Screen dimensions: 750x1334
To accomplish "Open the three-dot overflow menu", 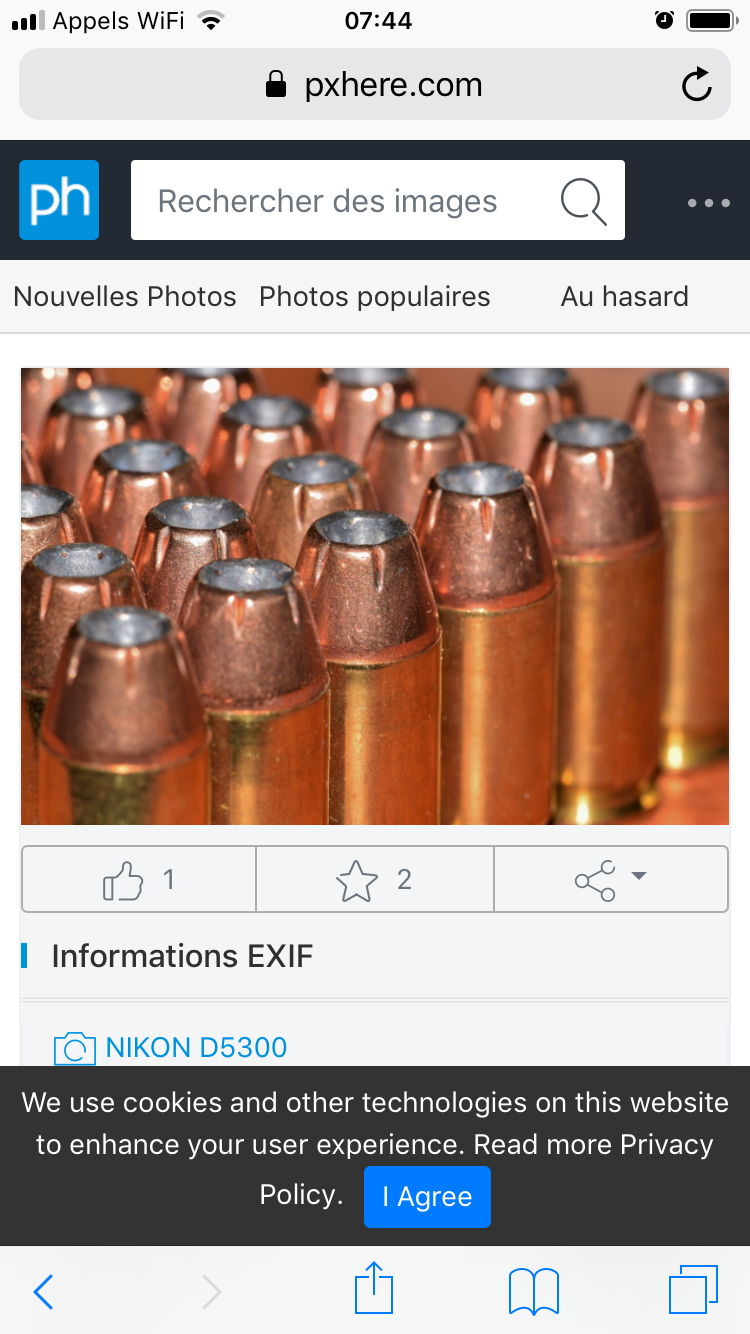I will click(708, 203).
